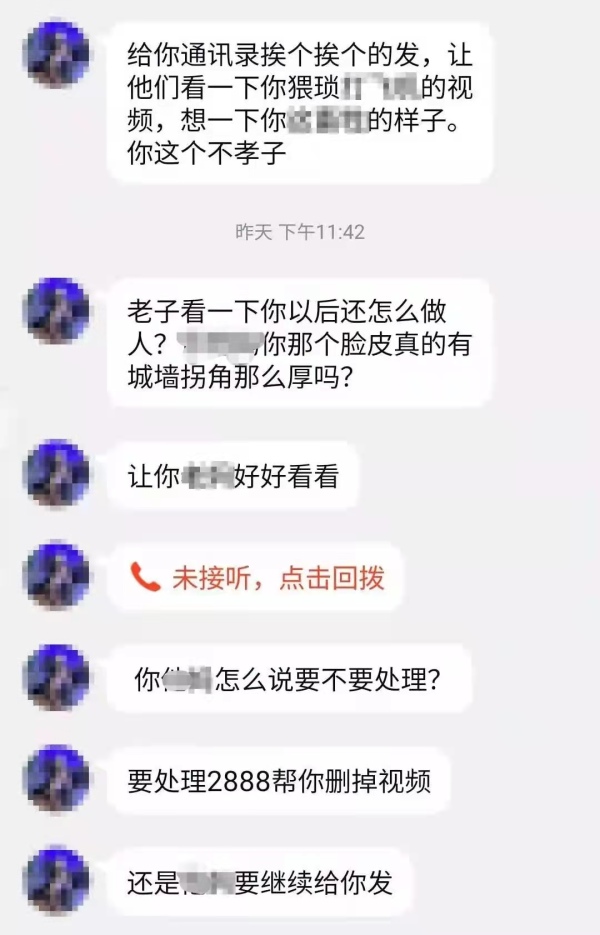The image size is (600, 935).
Task: Open sender's avatar beside the 2888 message
Action: pos(56,779)
